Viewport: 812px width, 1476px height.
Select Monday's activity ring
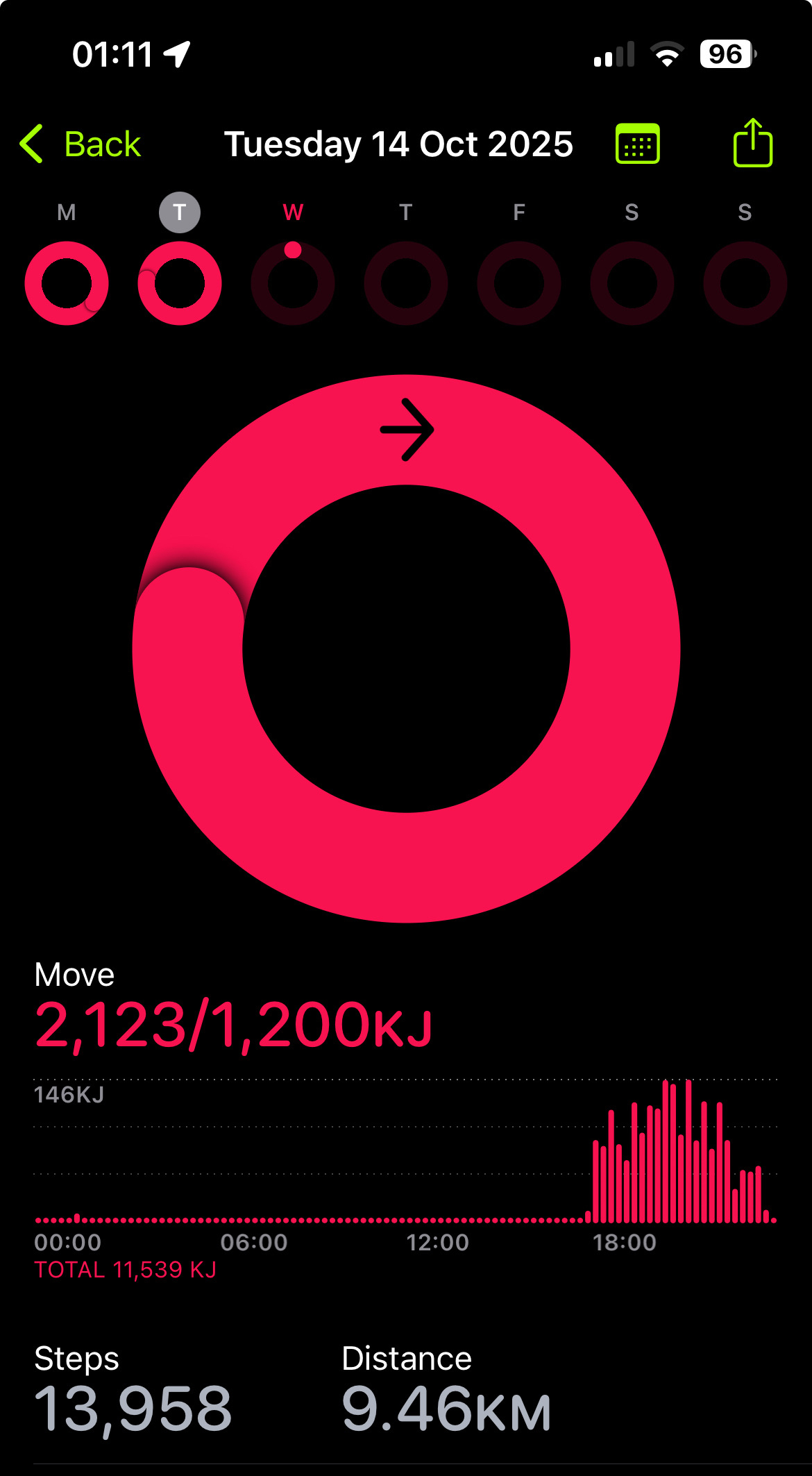[67, 283]
